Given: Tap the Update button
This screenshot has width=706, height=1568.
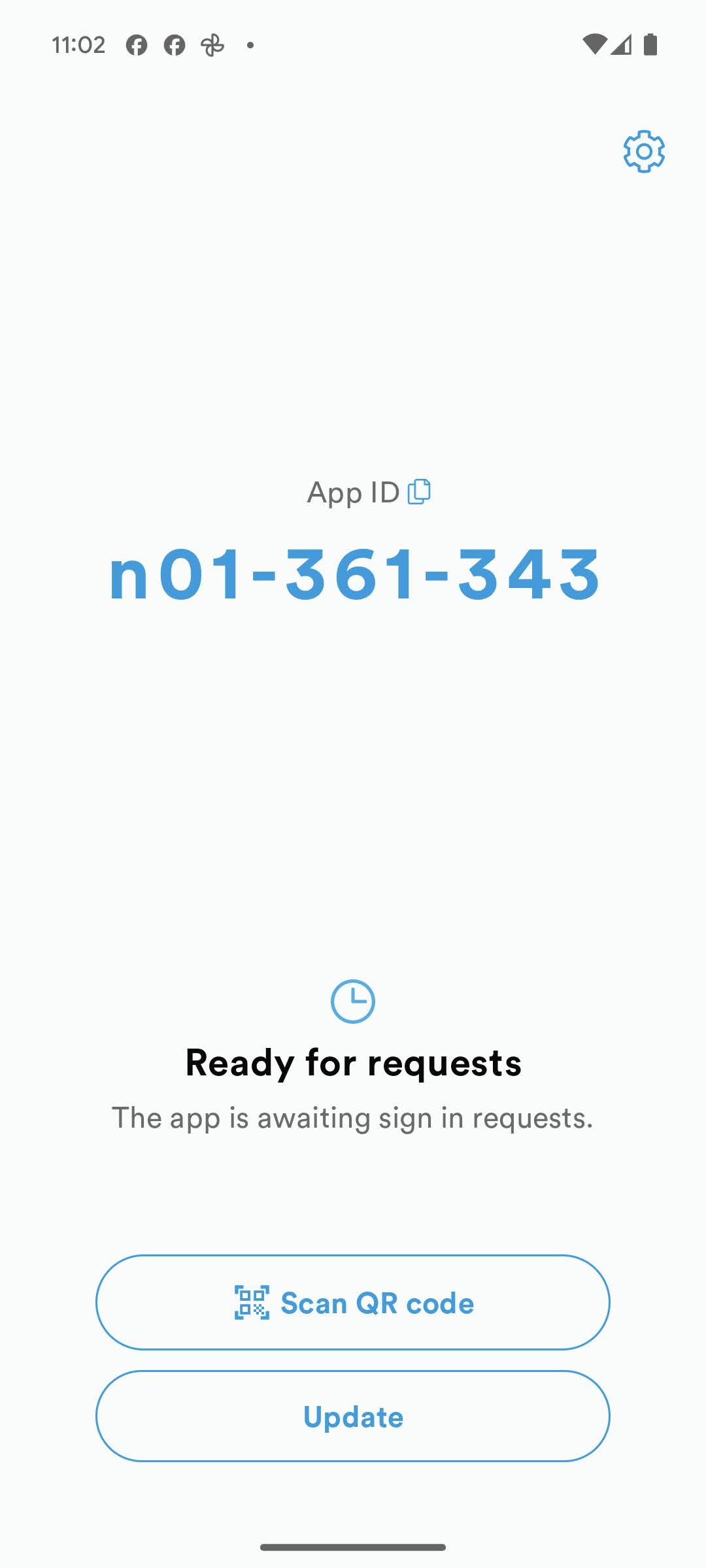Looking at the screenshot, I should [353, 1416].
